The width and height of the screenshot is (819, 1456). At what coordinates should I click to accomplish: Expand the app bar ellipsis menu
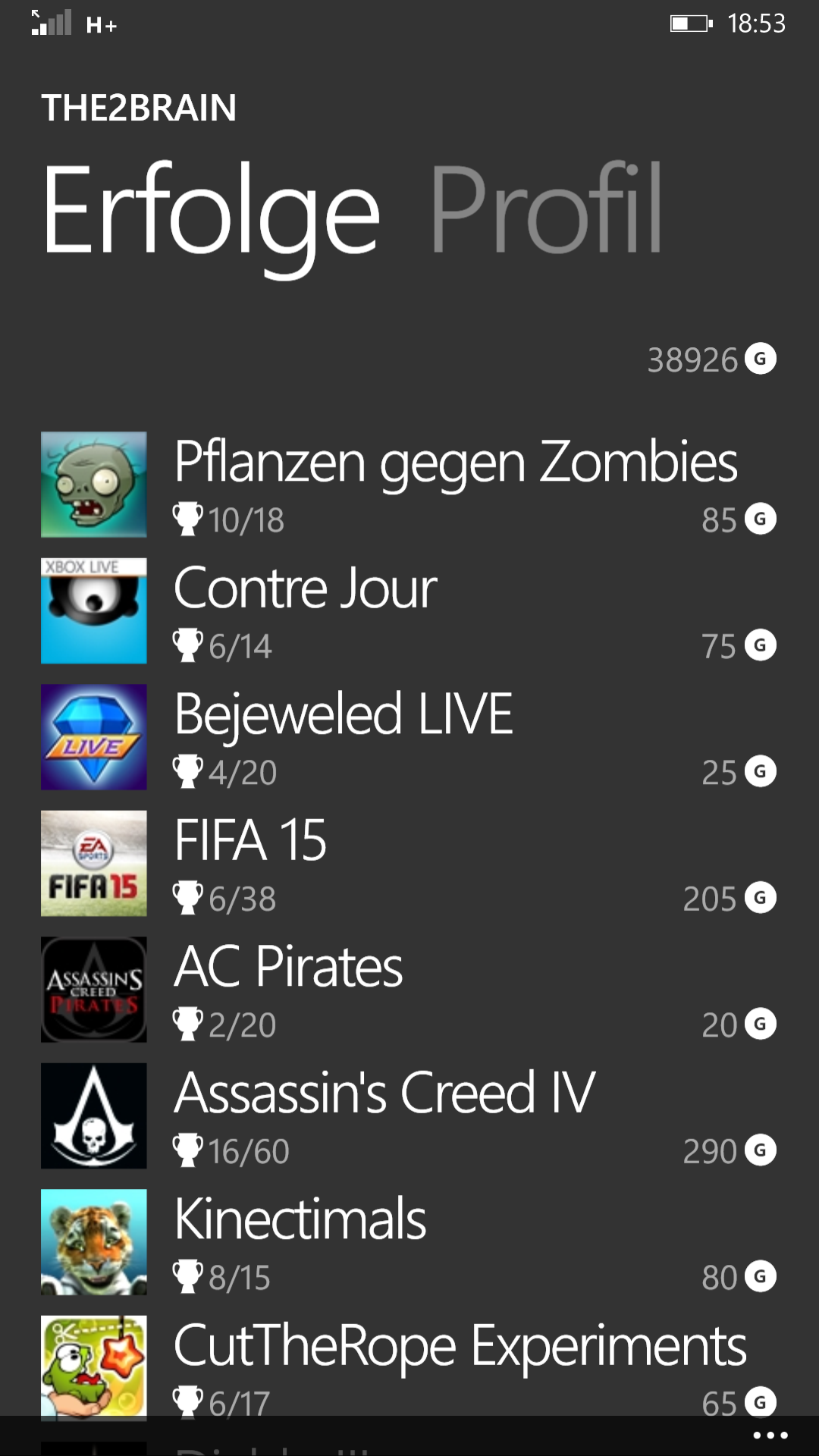click(x=770, y=1435)
